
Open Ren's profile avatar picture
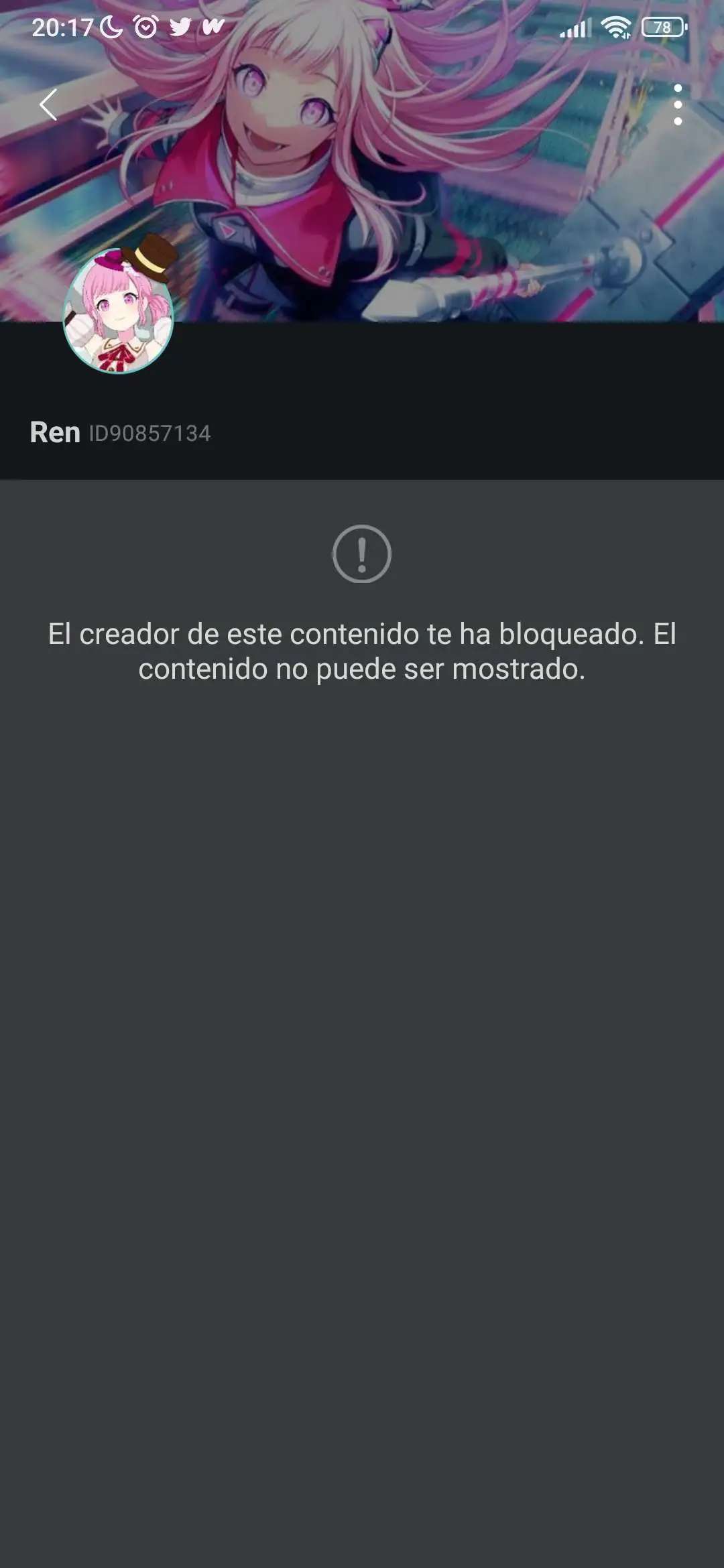(x=119, y=312)
